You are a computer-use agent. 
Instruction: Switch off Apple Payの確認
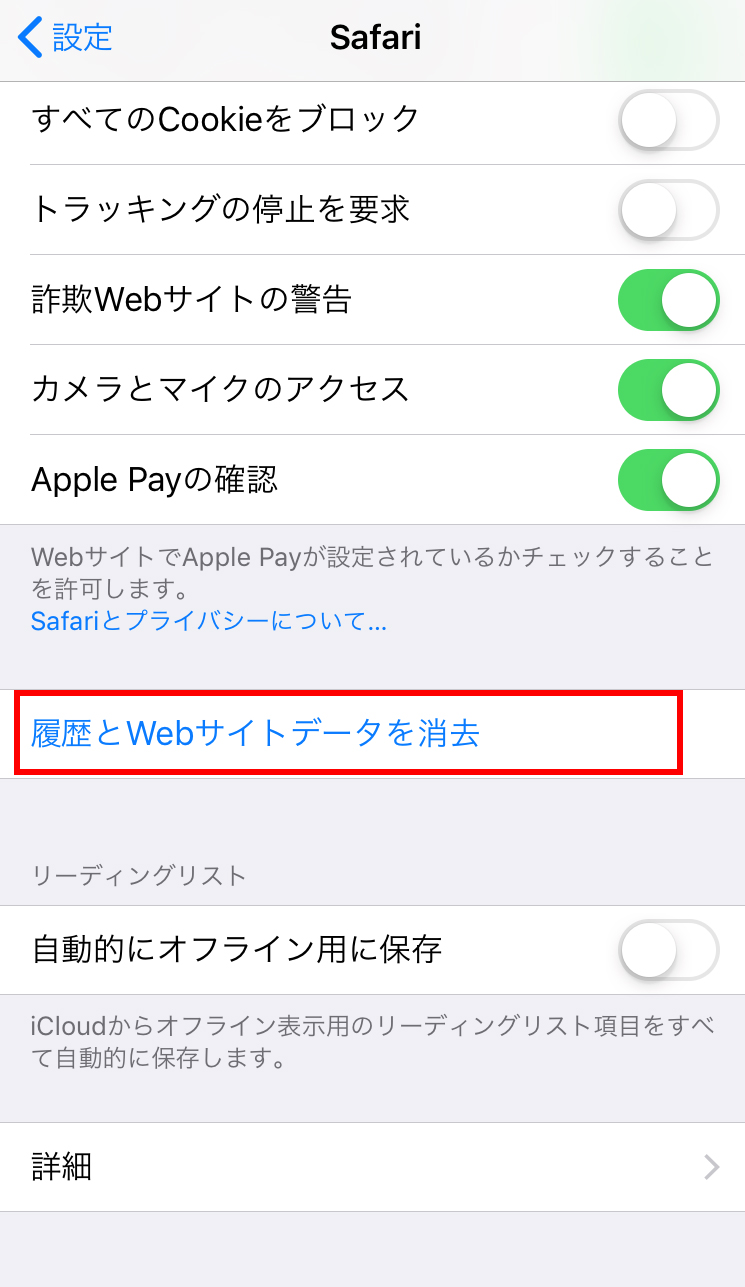pyautogui.click(x=668, y=480)
